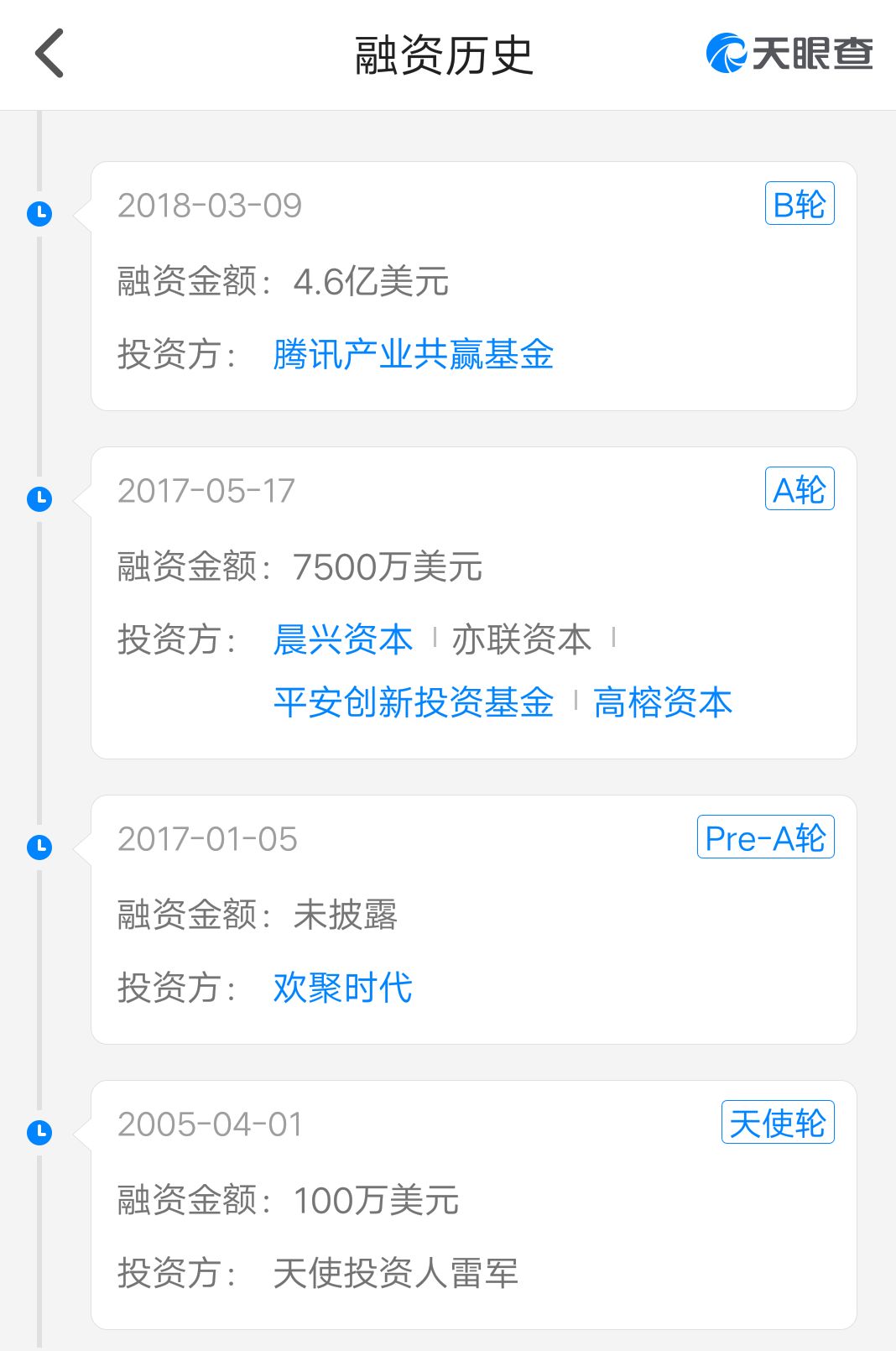Go back using the top-left arrow

pos(50,54)
